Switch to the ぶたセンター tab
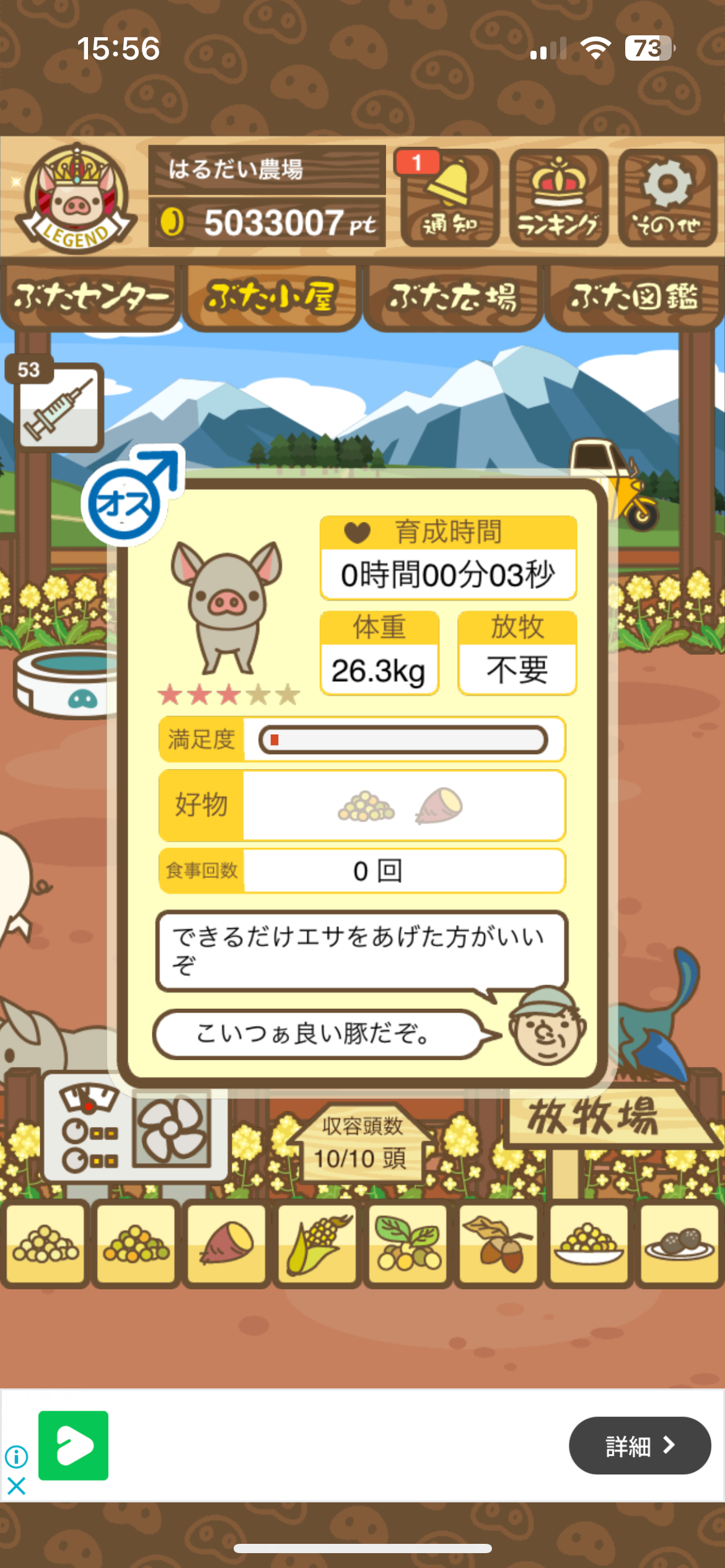The width and height of the screenshot is (725, 1568). click(90, 298)
